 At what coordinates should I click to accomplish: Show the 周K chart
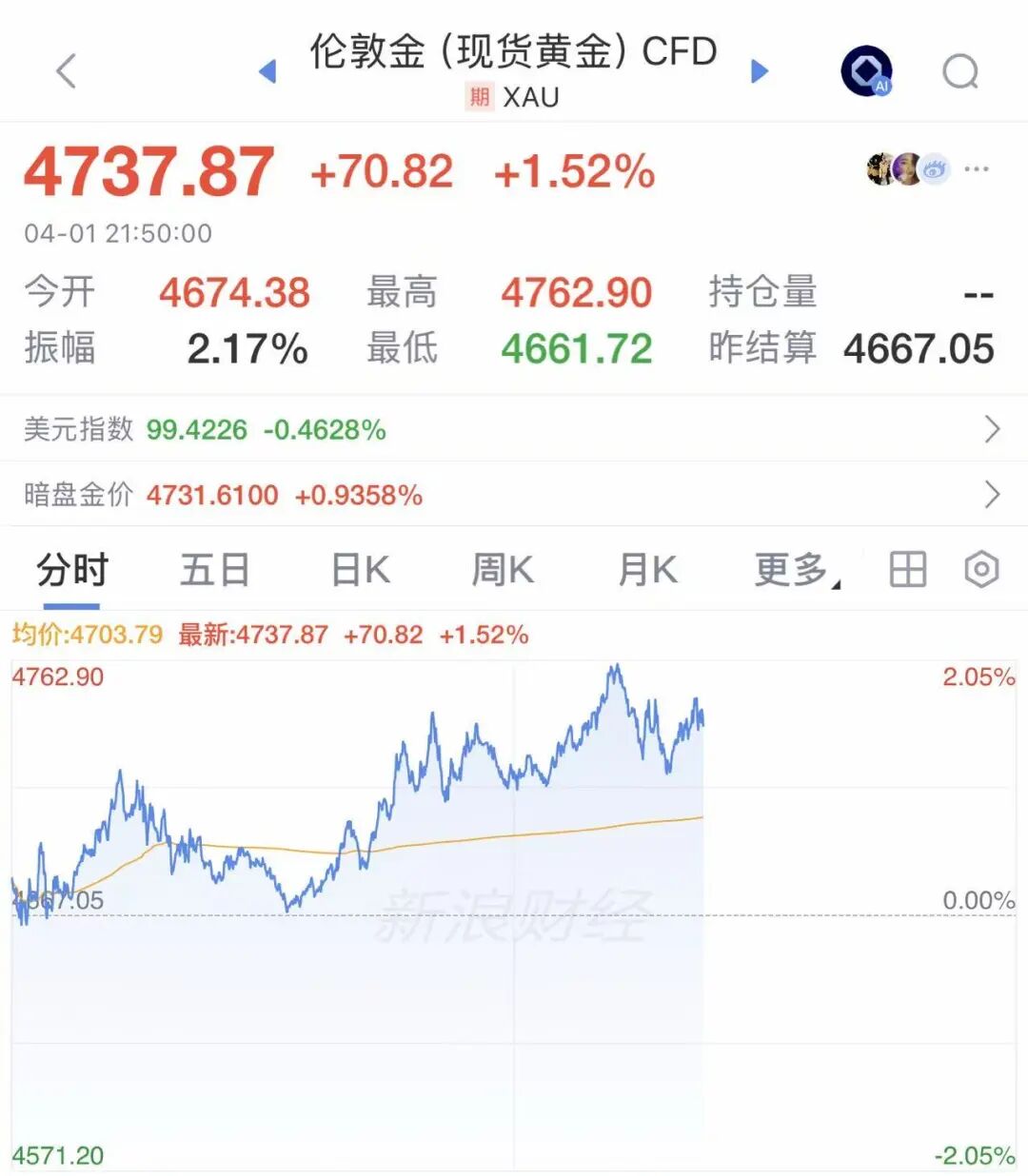tap(503, 571)
